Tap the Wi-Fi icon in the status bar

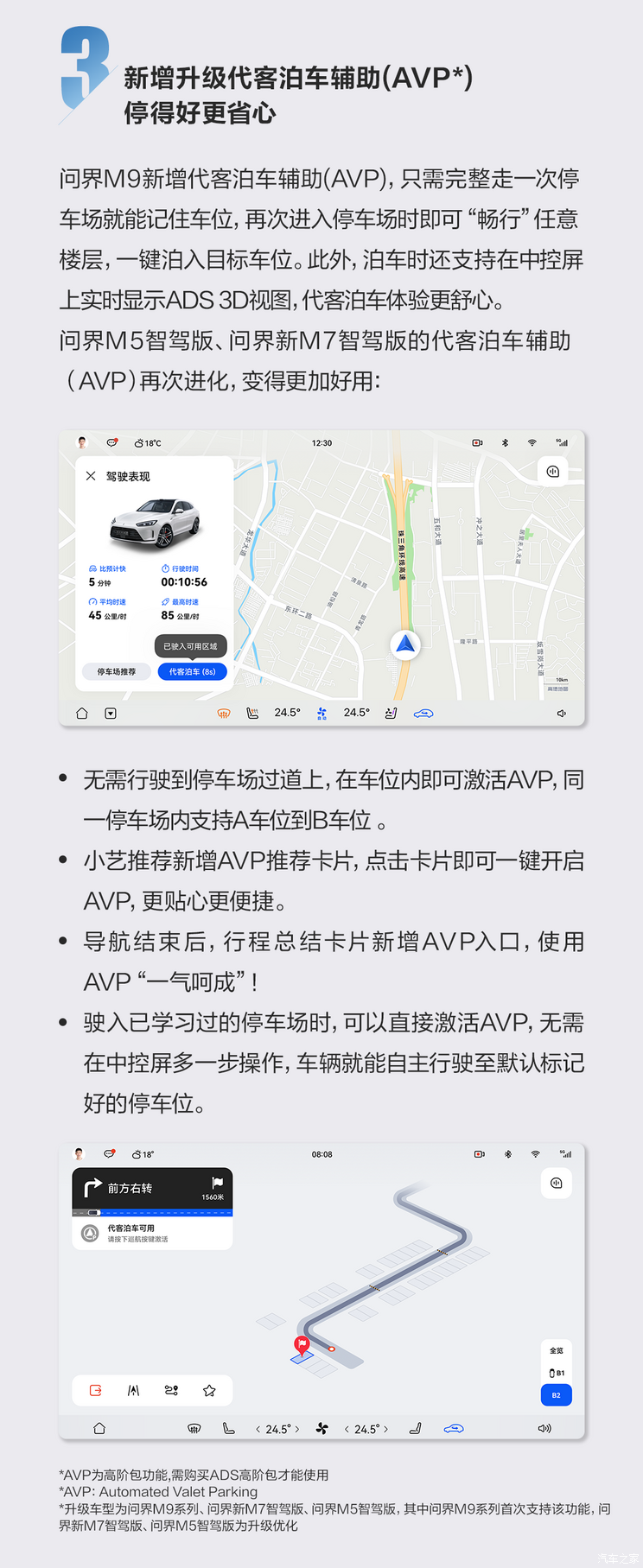click(531, 442)
